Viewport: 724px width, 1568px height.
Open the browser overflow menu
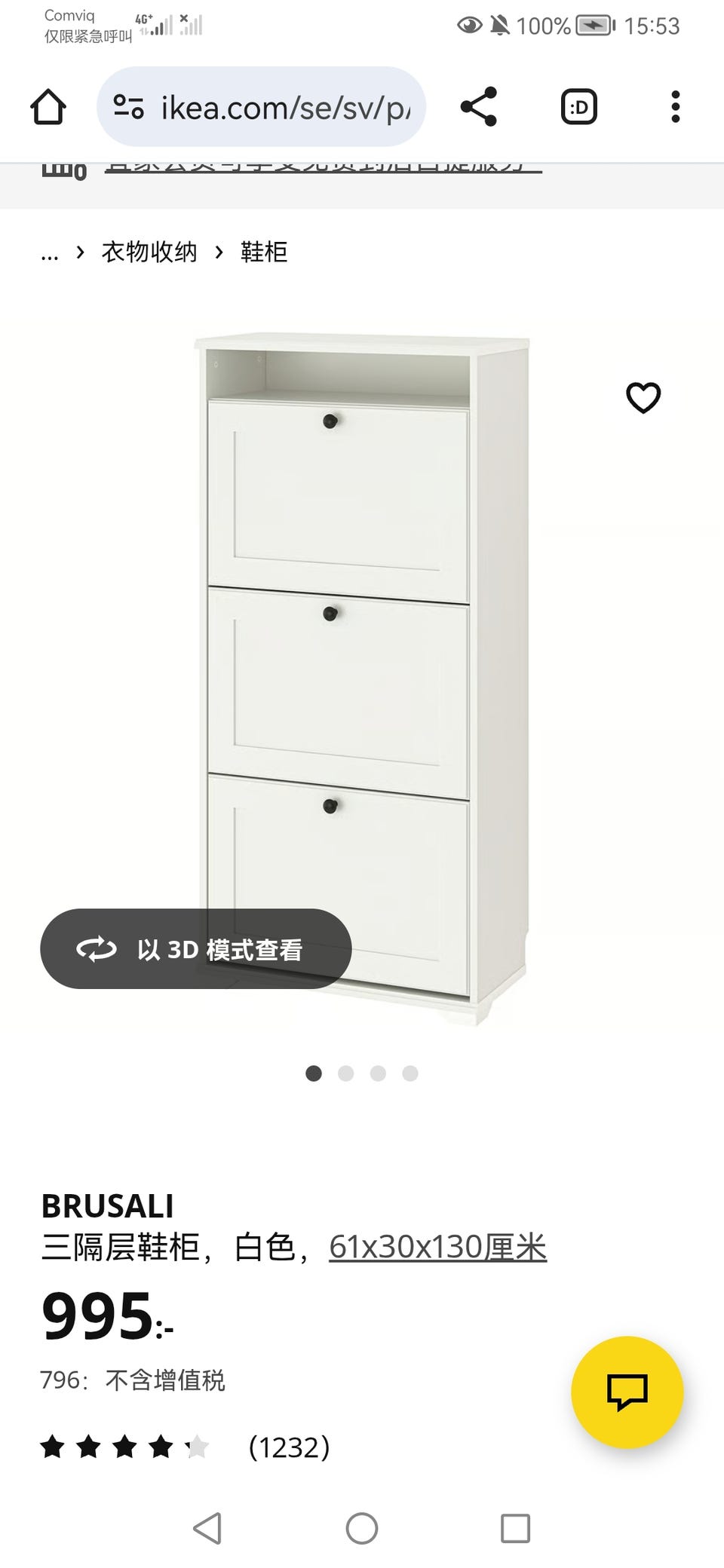click(x=675, y=107)
